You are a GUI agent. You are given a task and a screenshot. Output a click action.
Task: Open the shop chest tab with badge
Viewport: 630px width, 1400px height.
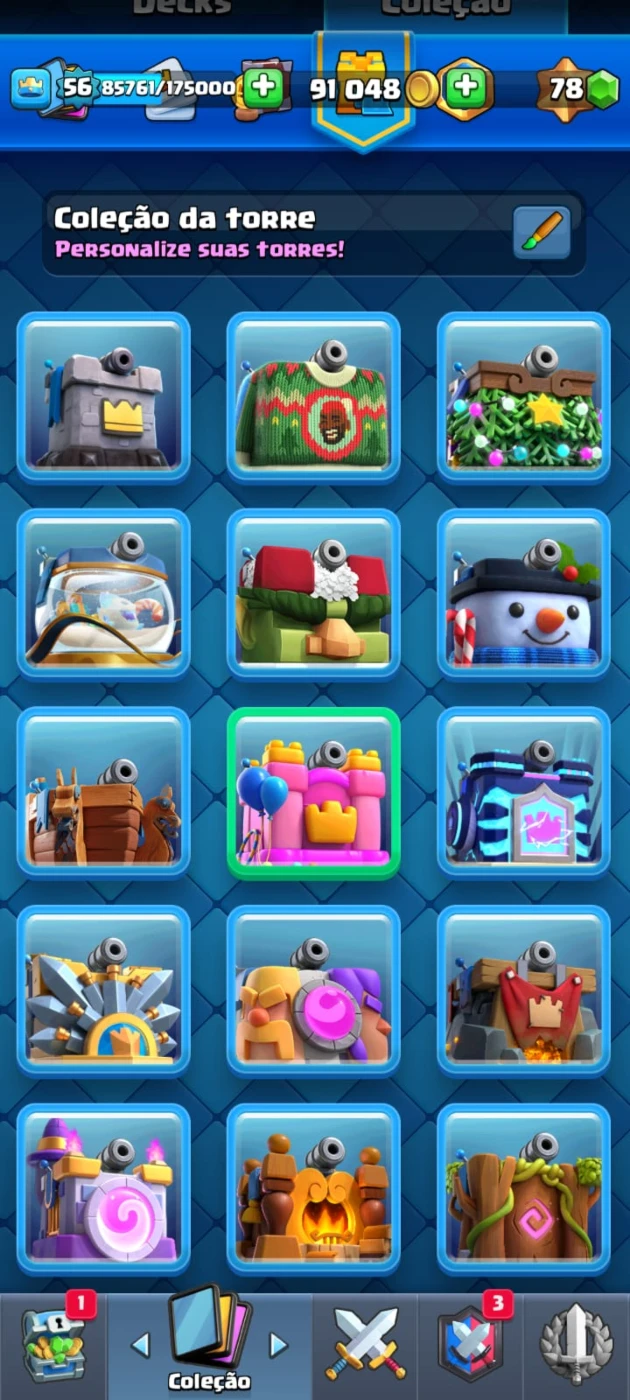54,1346
